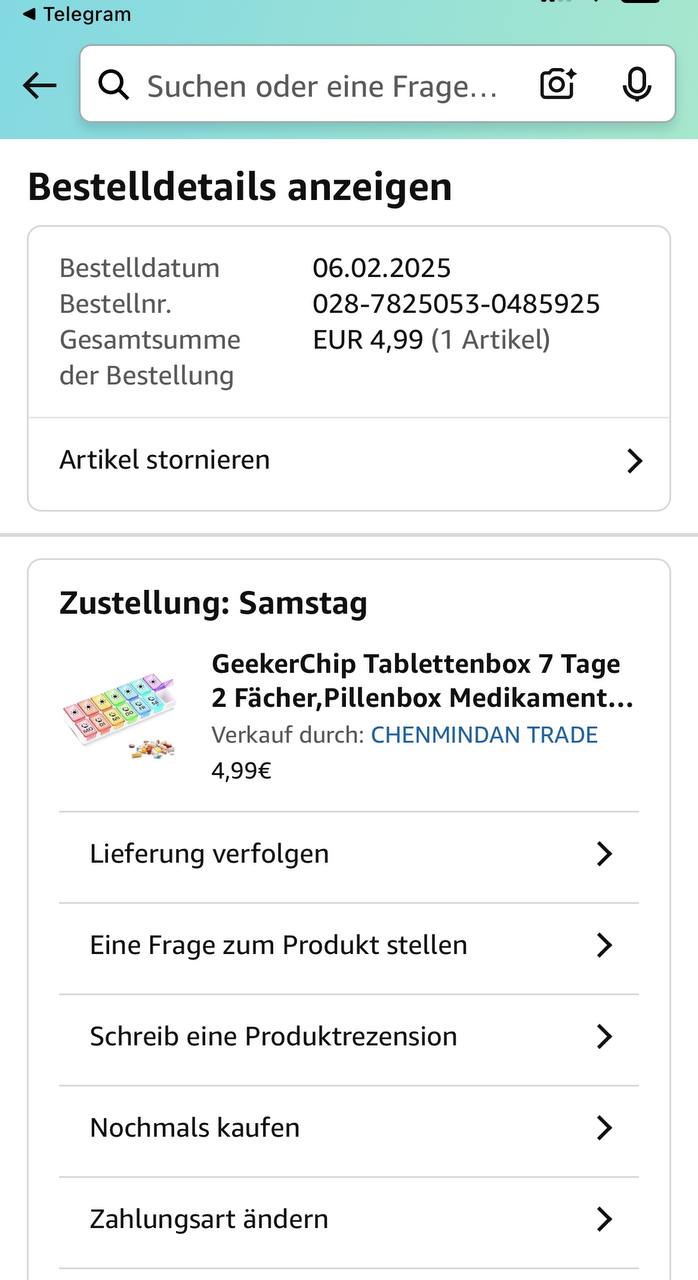Go back with the arrow icon
Image resolution: width=698 pixels, height=1280 pixels.
tap(39, 86)
